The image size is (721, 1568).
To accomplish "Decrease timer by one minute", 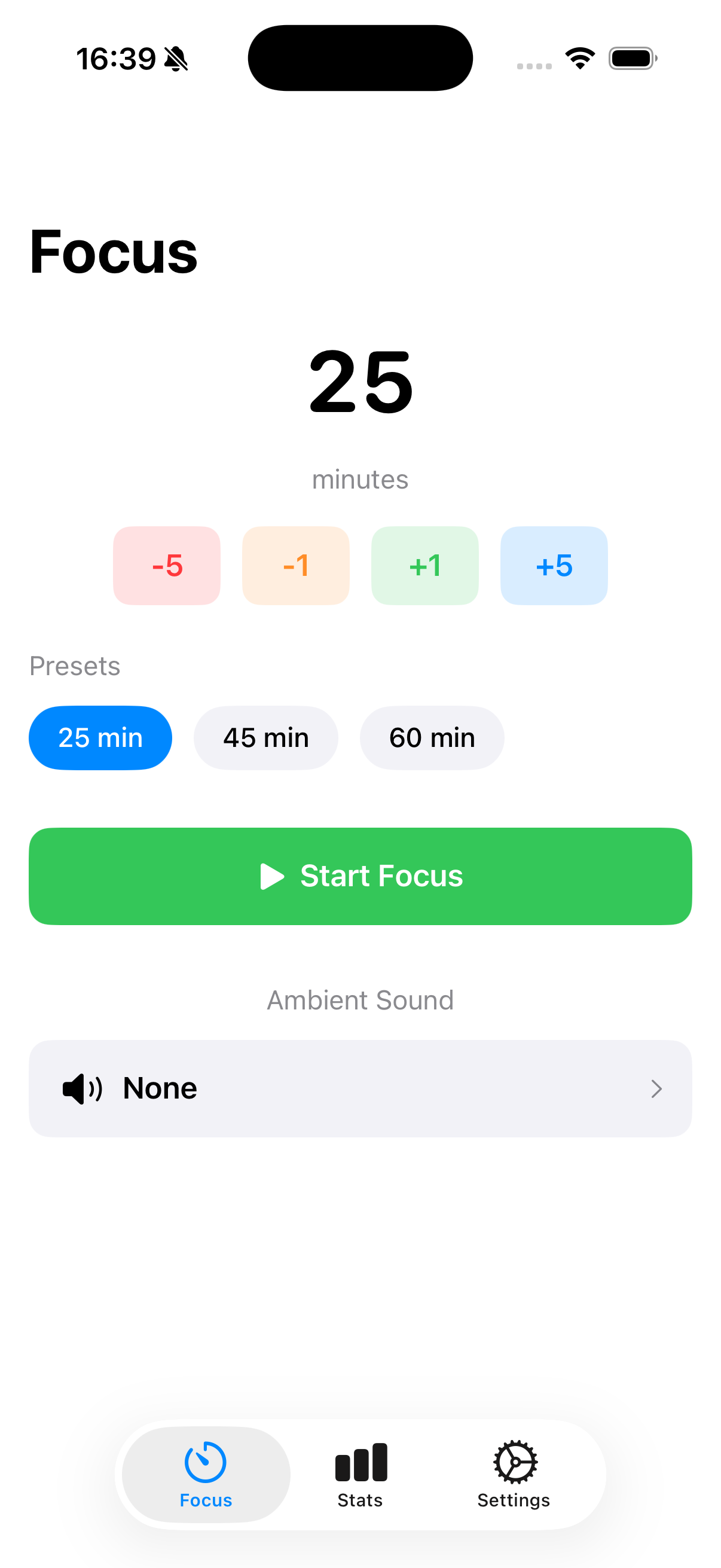I will click(x=295, y=566).
